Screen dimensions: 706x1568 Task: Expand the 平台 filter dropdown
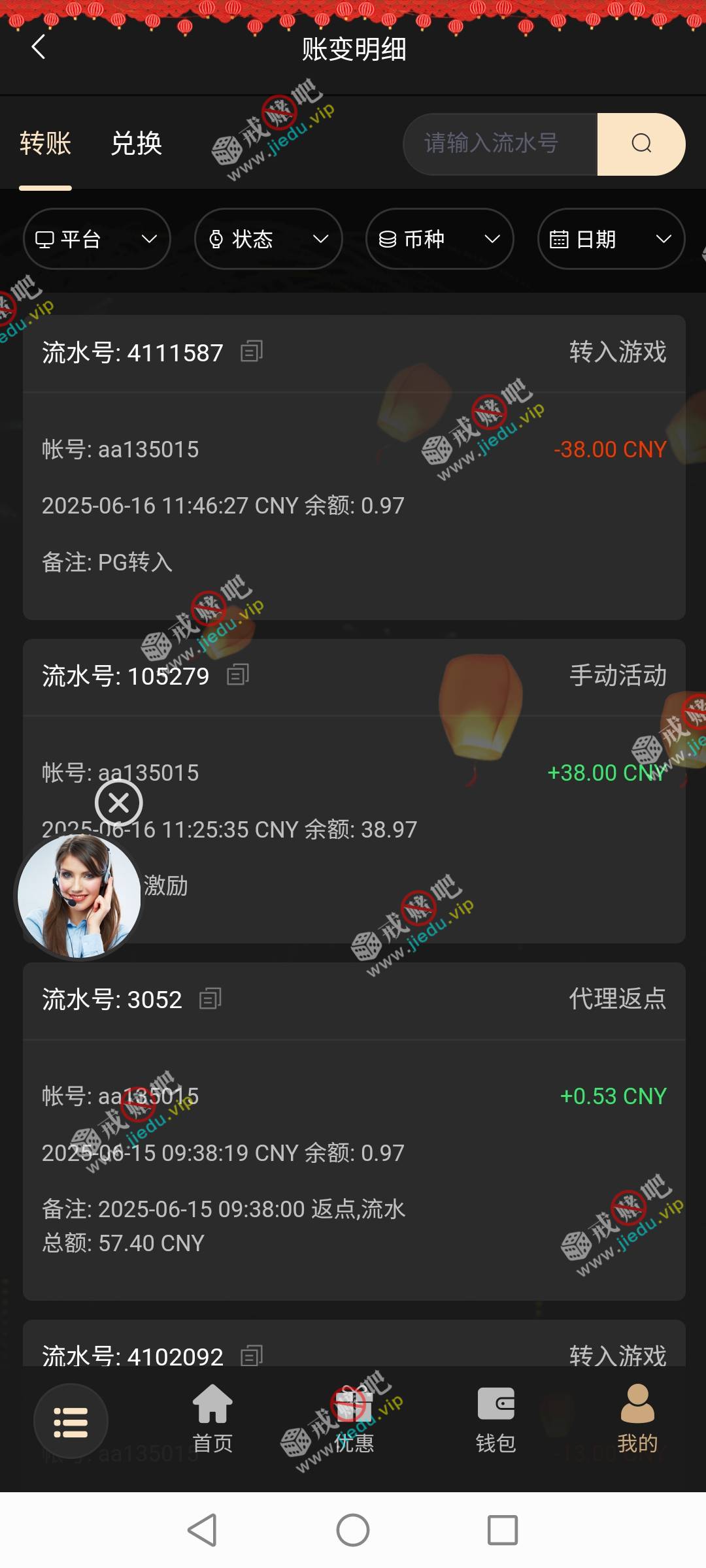(x=97, y=239)
